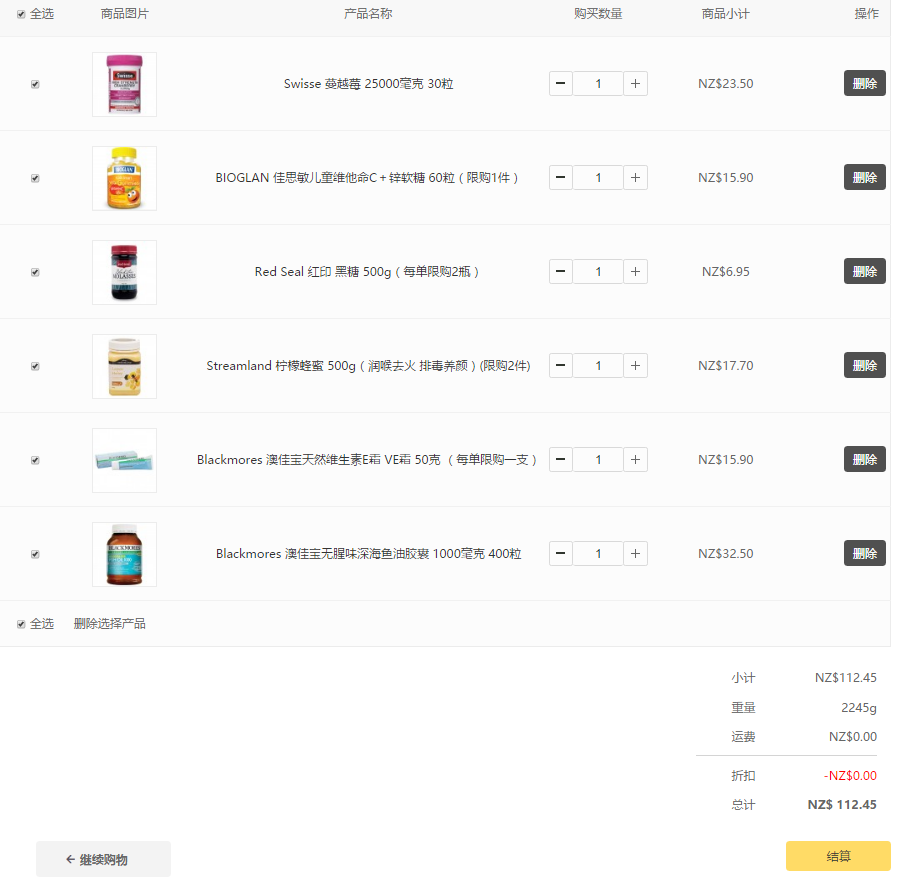
Task: Tap 删除选择产品 to delete selected
Action: [x=109, y=624]
